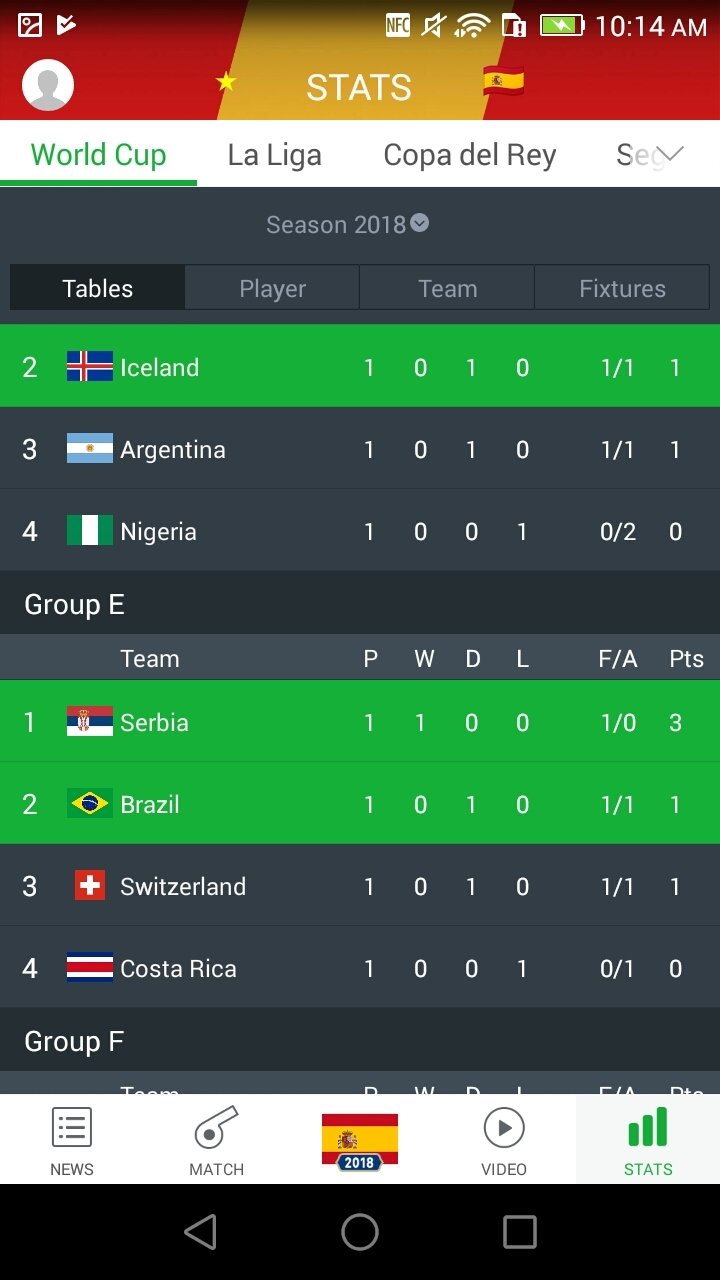The image size is (720, 1280).
Task: Open the Spain 2018 center button
Action: pyautogui.click(x=360, y=1140)
